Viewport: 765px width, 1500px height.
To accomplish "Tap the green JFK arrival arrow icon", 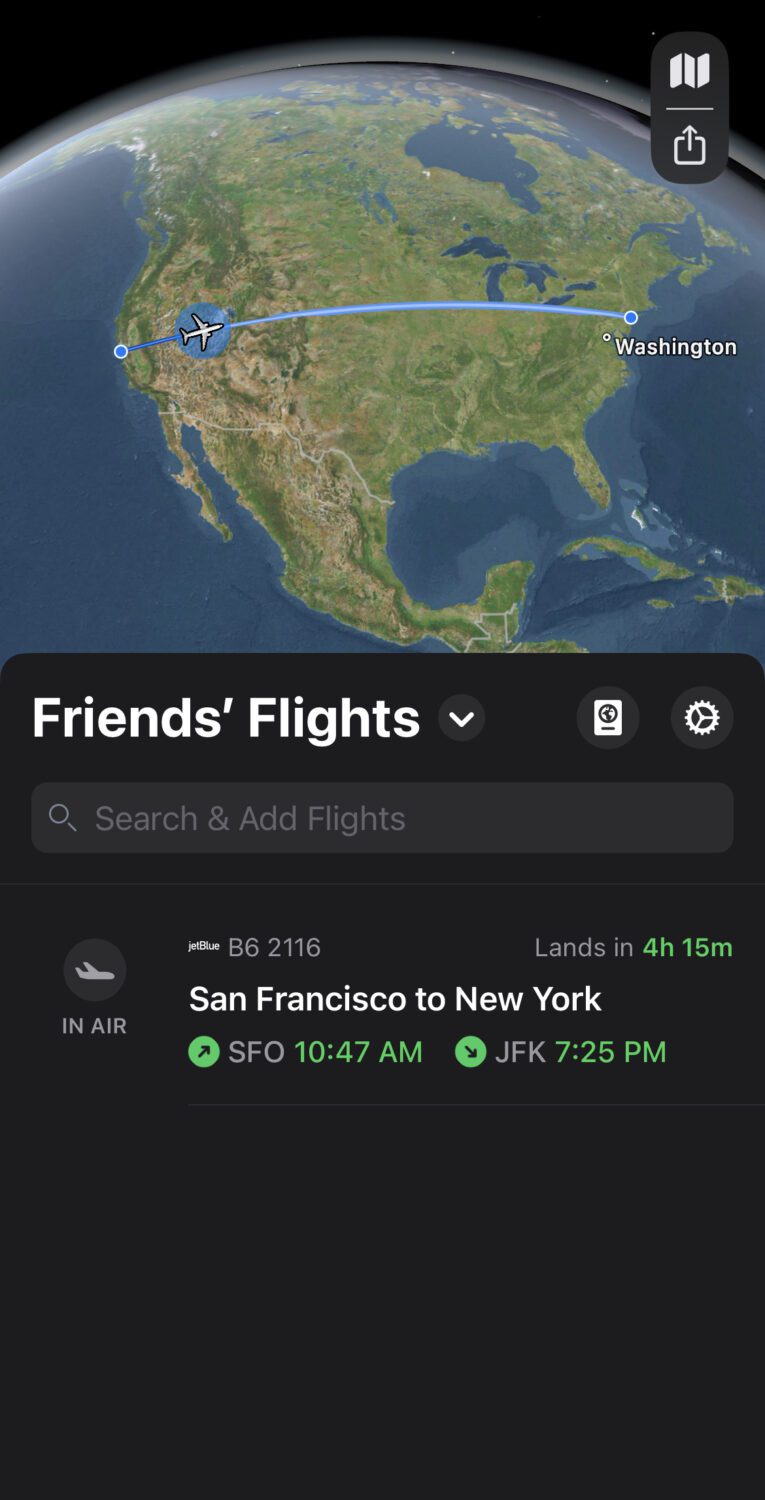I will pos(470,1052).
